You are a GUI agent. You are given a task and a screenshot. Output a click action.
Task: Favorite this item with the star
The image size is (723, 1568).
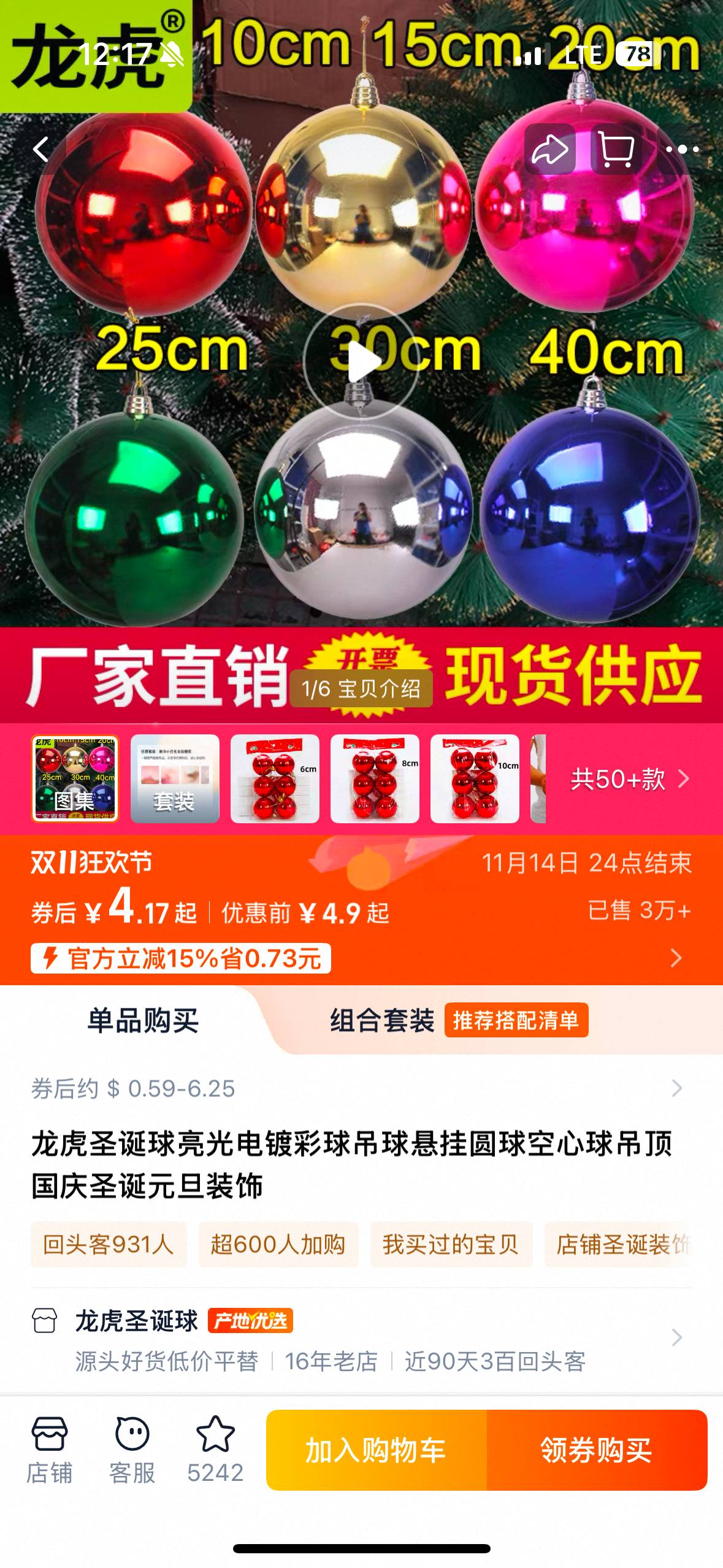pyautogui.click(x=215, y=1450)
